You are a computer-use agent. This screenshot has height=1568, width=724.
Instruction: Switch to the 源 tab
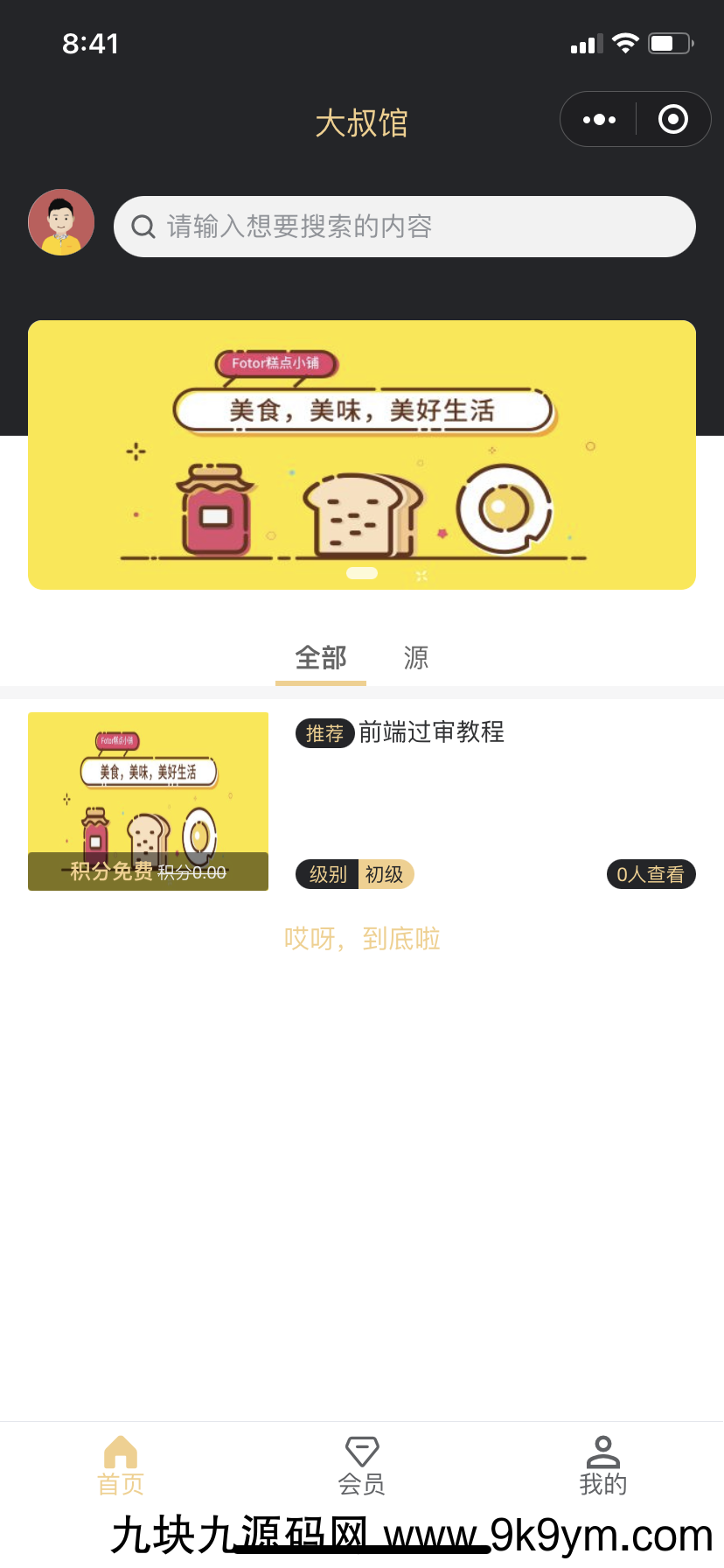point(416,658)
